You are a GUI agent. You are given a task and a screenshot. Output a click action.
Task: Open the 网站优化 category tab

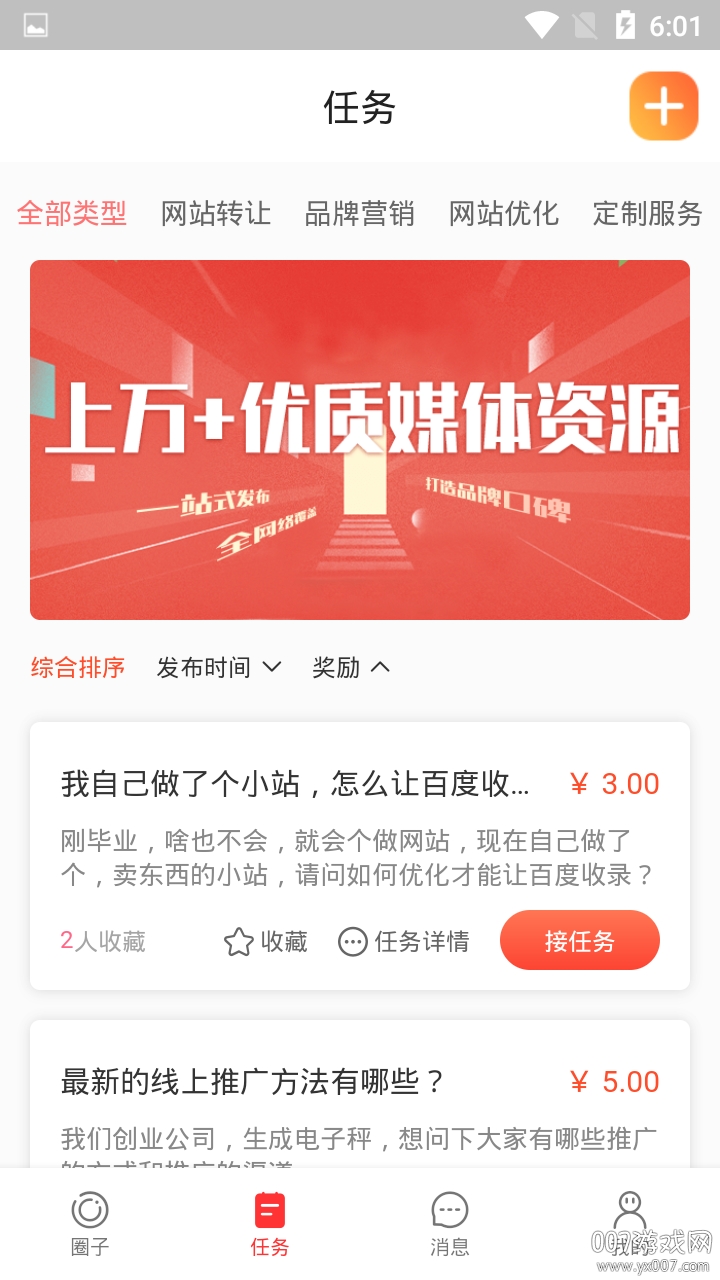504,213
